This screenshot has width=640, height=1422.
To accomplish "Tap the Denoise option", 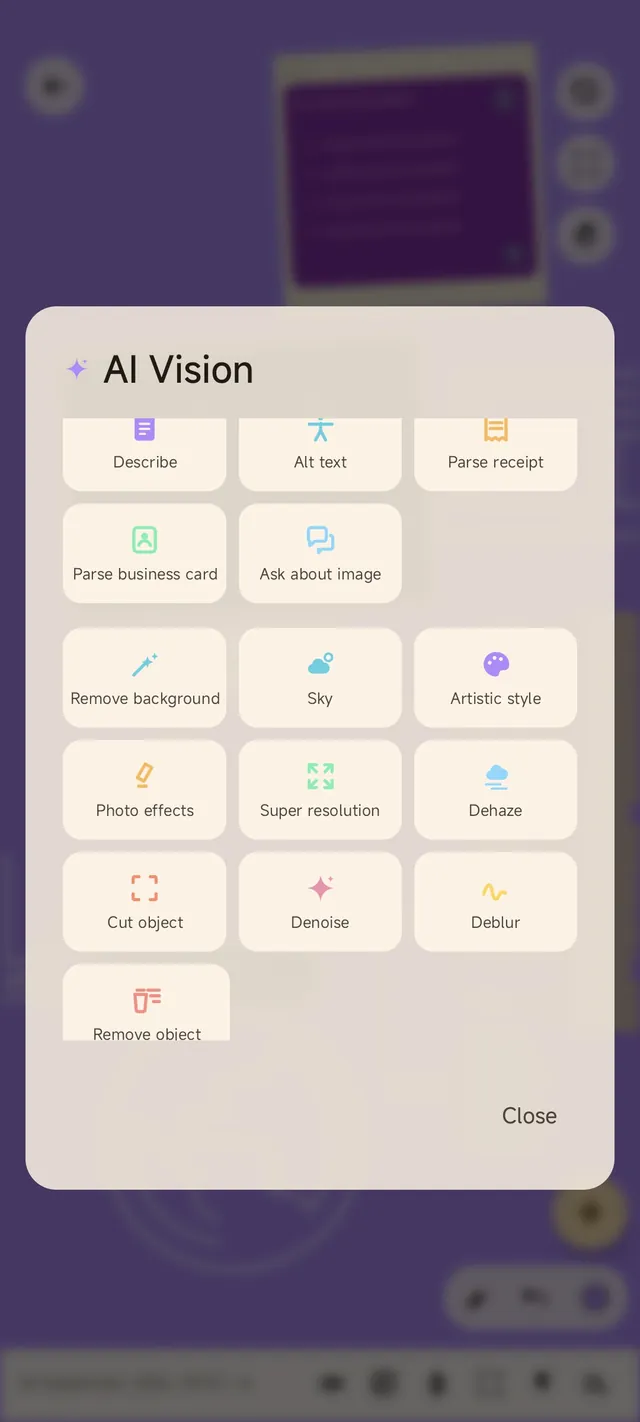I will 320,902.
